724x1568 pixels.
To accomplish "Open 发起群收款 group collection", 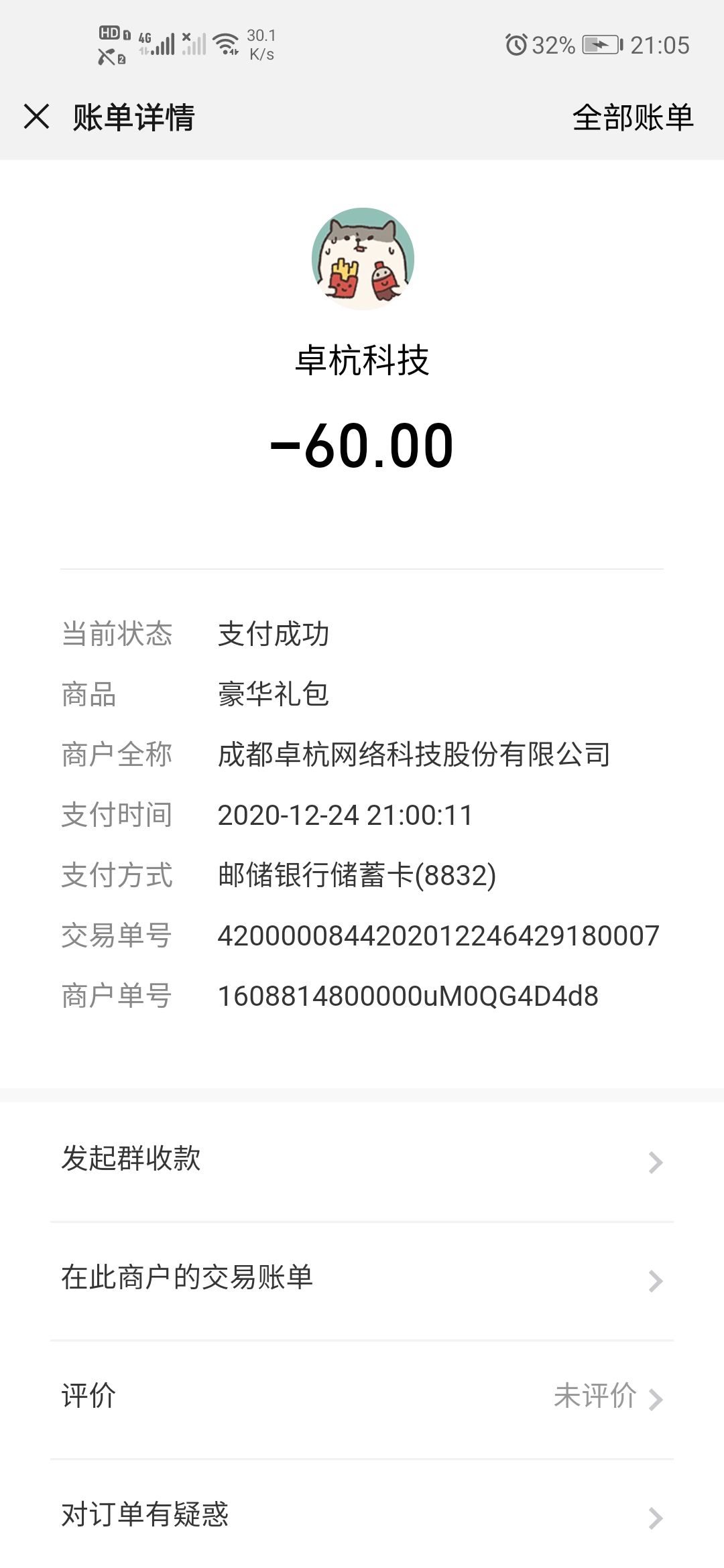I will coord(362,1161).
